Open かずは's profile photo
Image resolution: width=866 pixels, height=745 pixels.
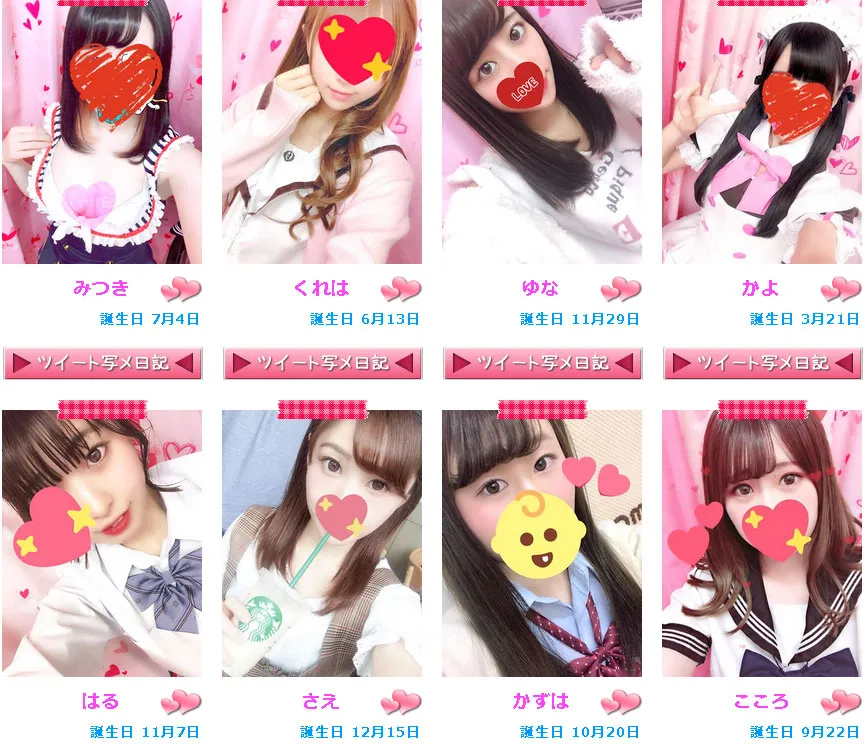542,543
